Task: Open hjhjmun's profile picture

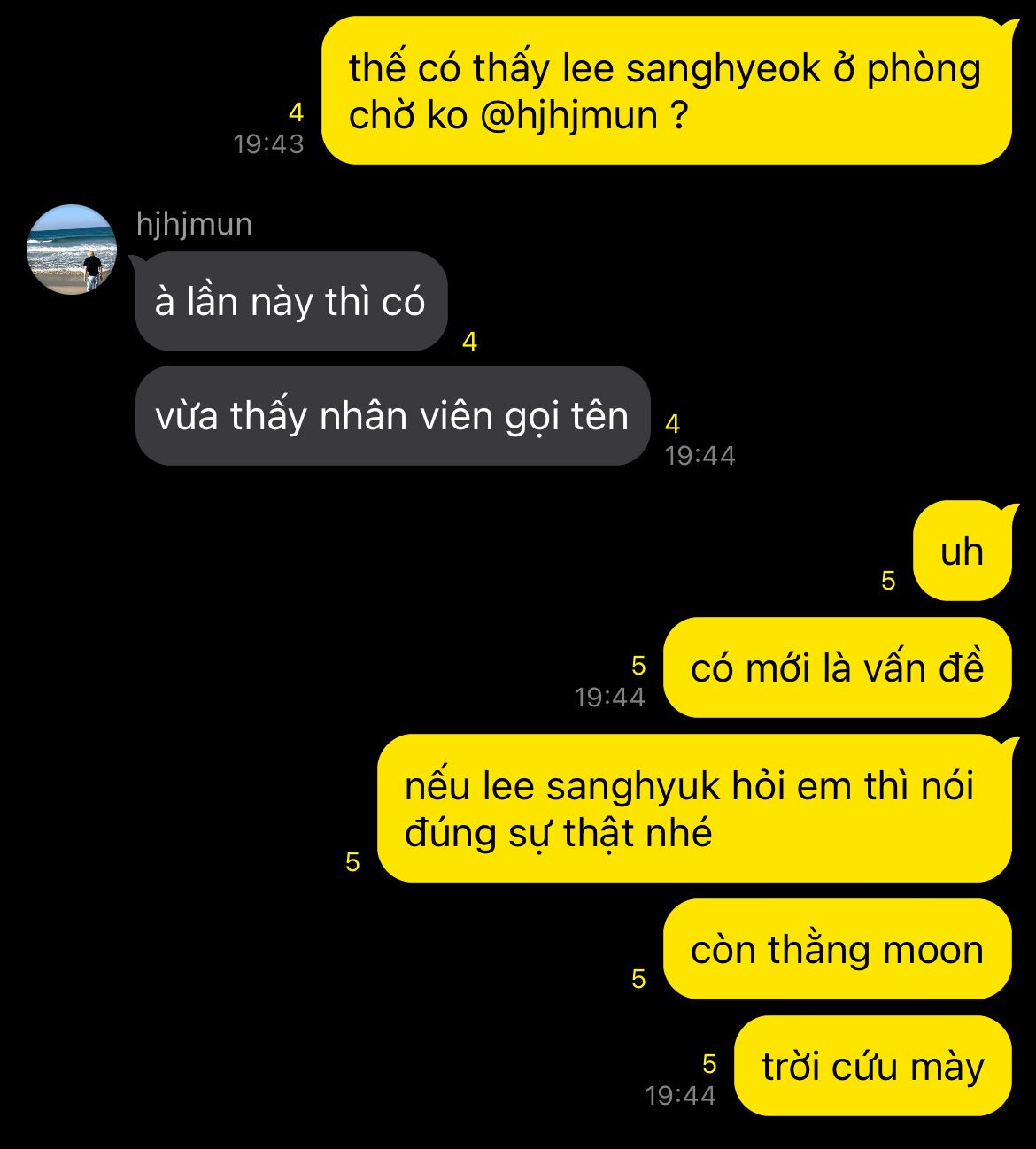Action: tap(72, 250)
